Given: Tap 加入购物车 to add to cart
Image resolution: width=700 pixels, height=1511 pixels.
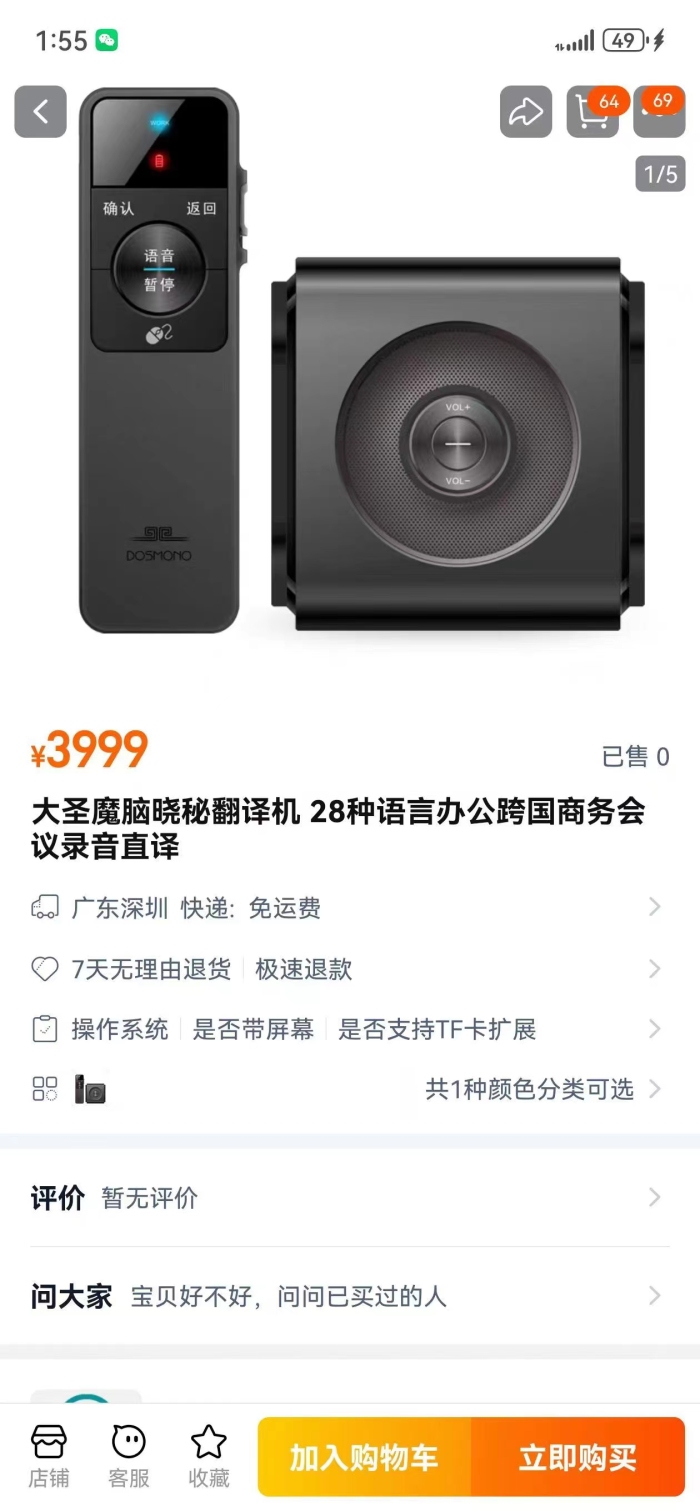Looking at the screenshot, I should coord(364,1457).
